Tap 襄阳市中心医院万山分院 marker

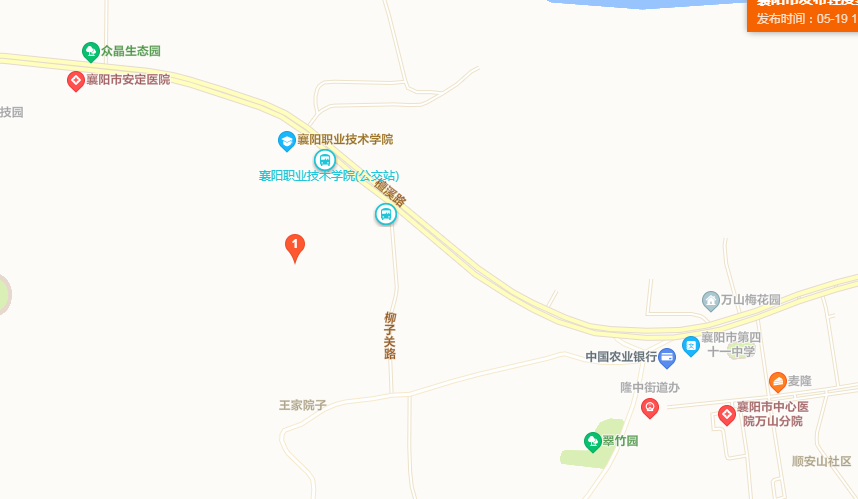[727, 415]
